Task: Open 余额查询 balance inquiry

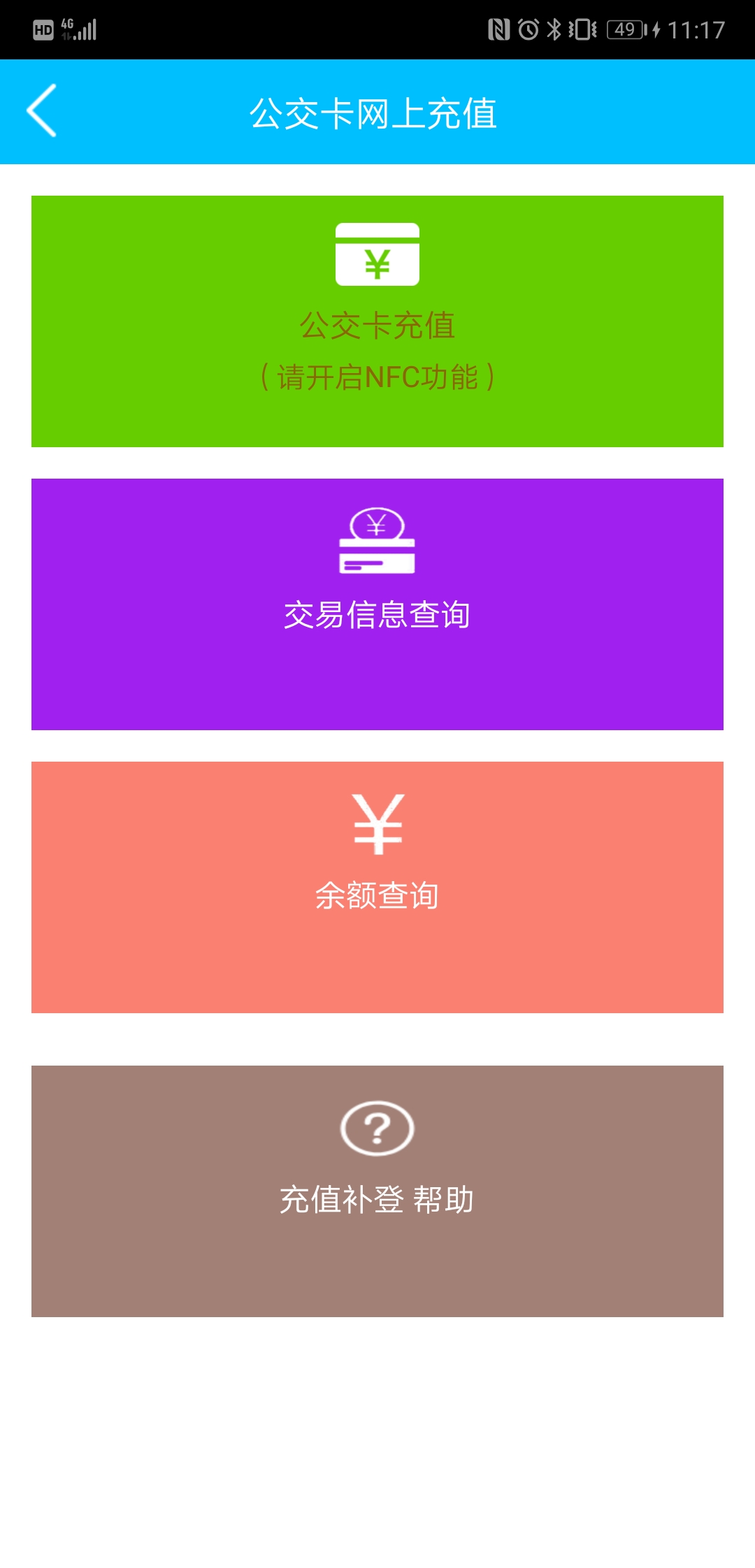Action: (x=377, y=896)
